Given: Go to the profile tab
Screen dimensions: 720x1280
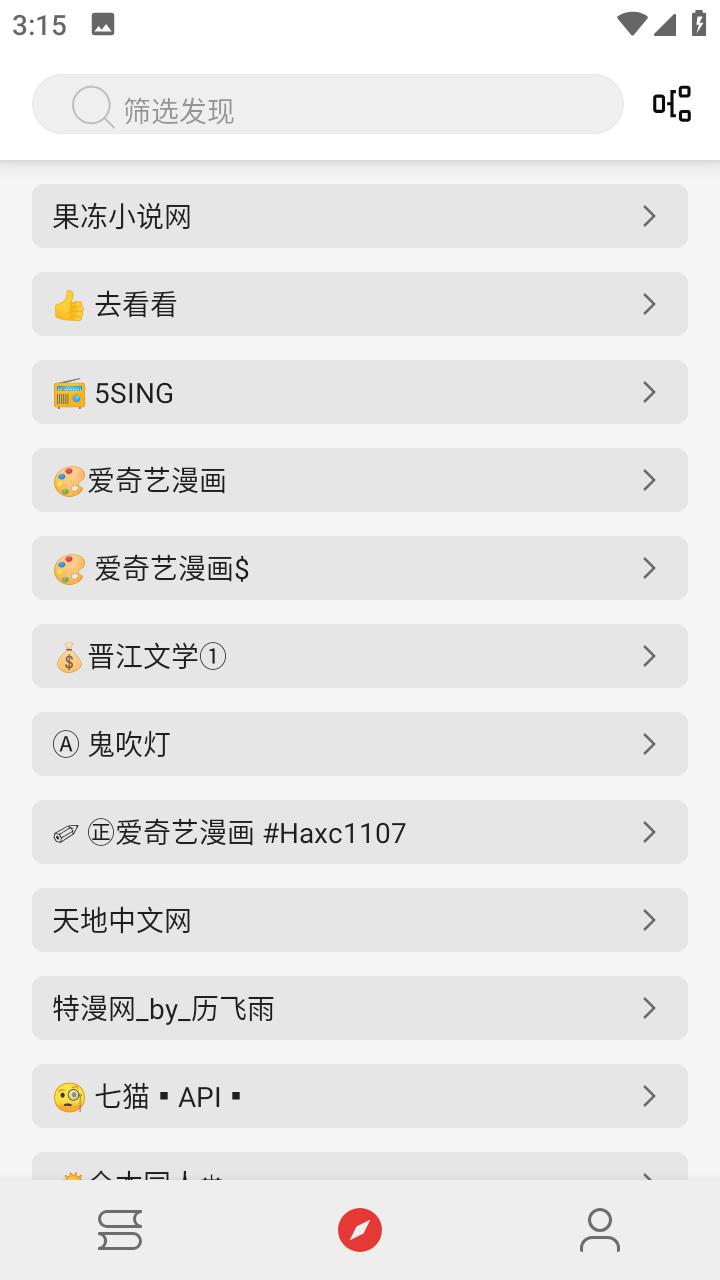Looking at the screenshot, I should coord(600,1230).
